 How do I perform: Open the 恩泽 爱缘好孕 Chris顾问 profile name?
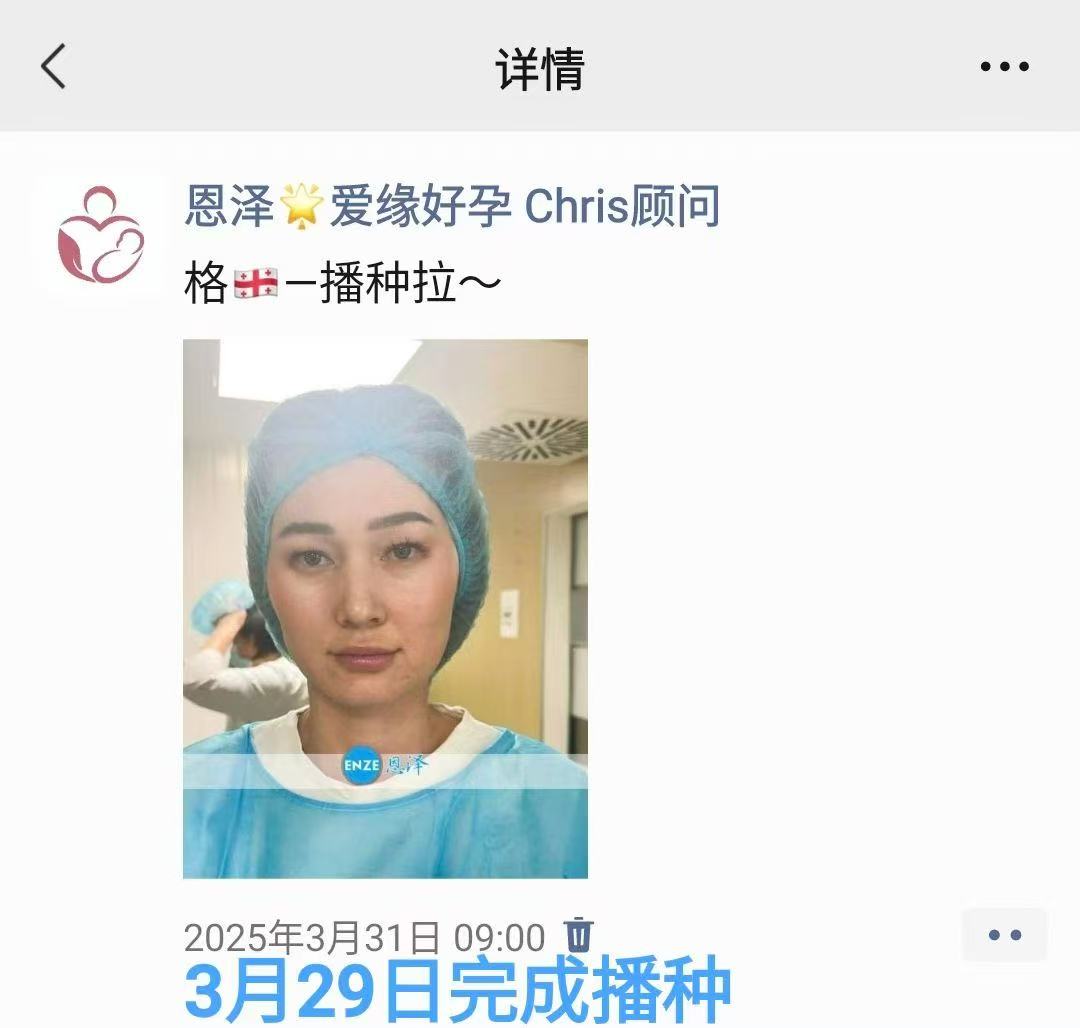click(452, 207)
